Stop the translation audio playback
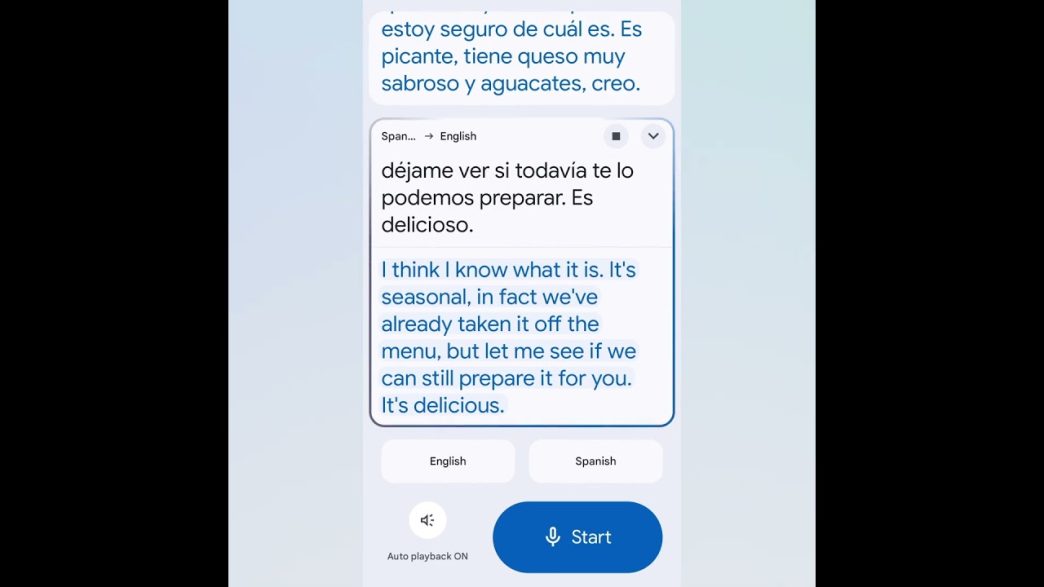 [616, 136]
